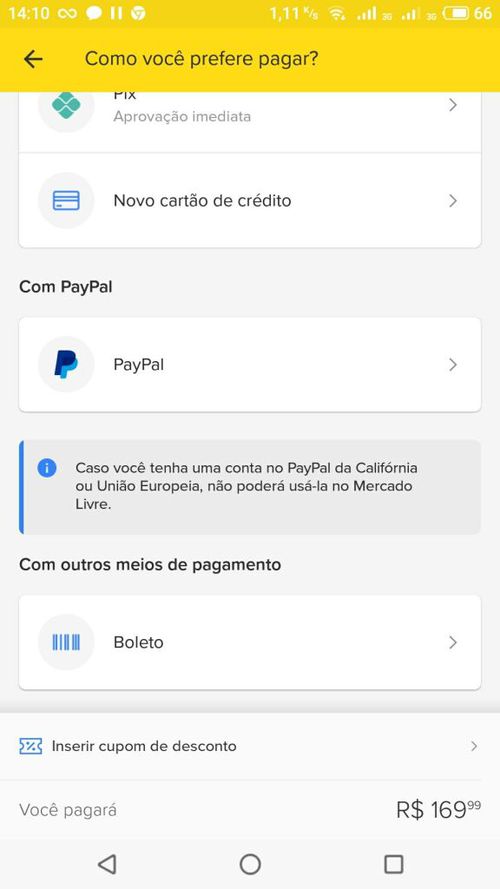The image size is (500, 889).
Task: Select Boleto payment option
Action: click(250, 642)
